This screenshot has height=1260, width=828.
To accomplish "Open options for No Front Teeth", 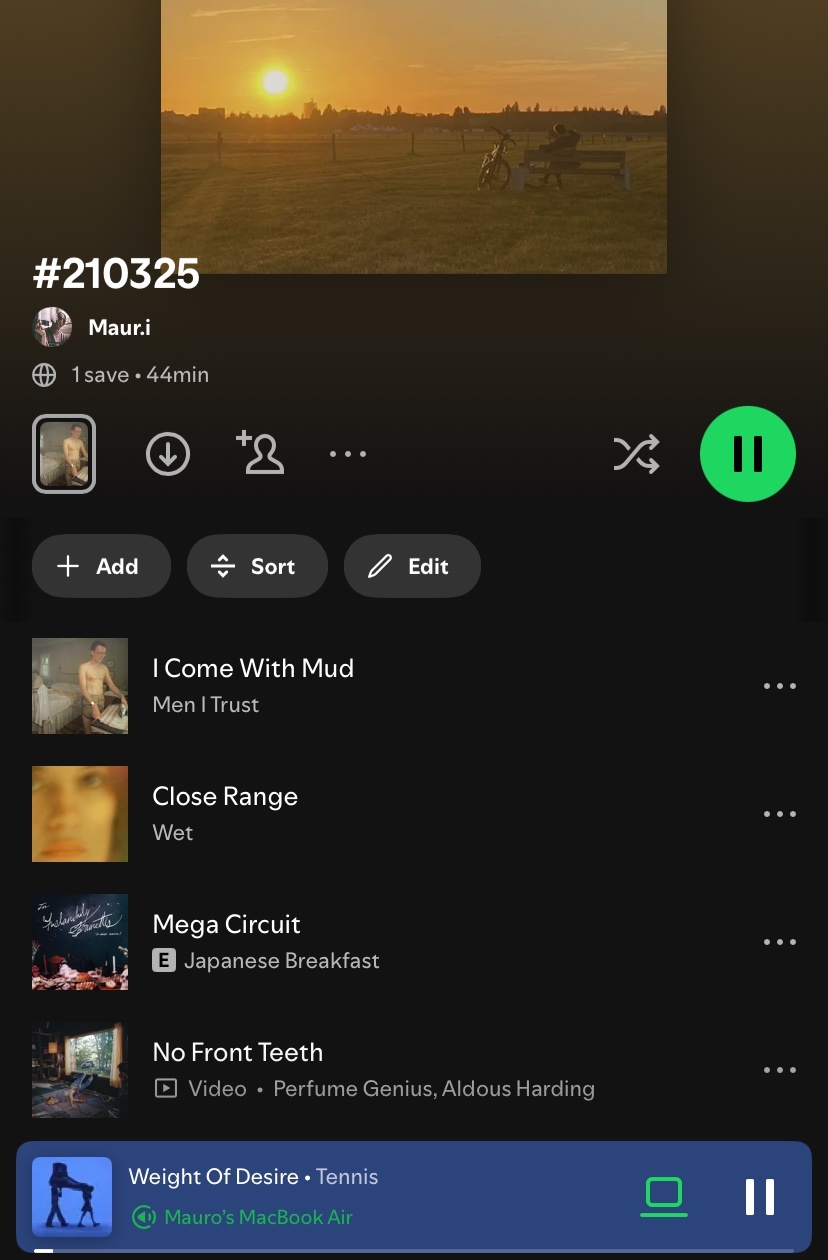I will (x=779, y=1070).
